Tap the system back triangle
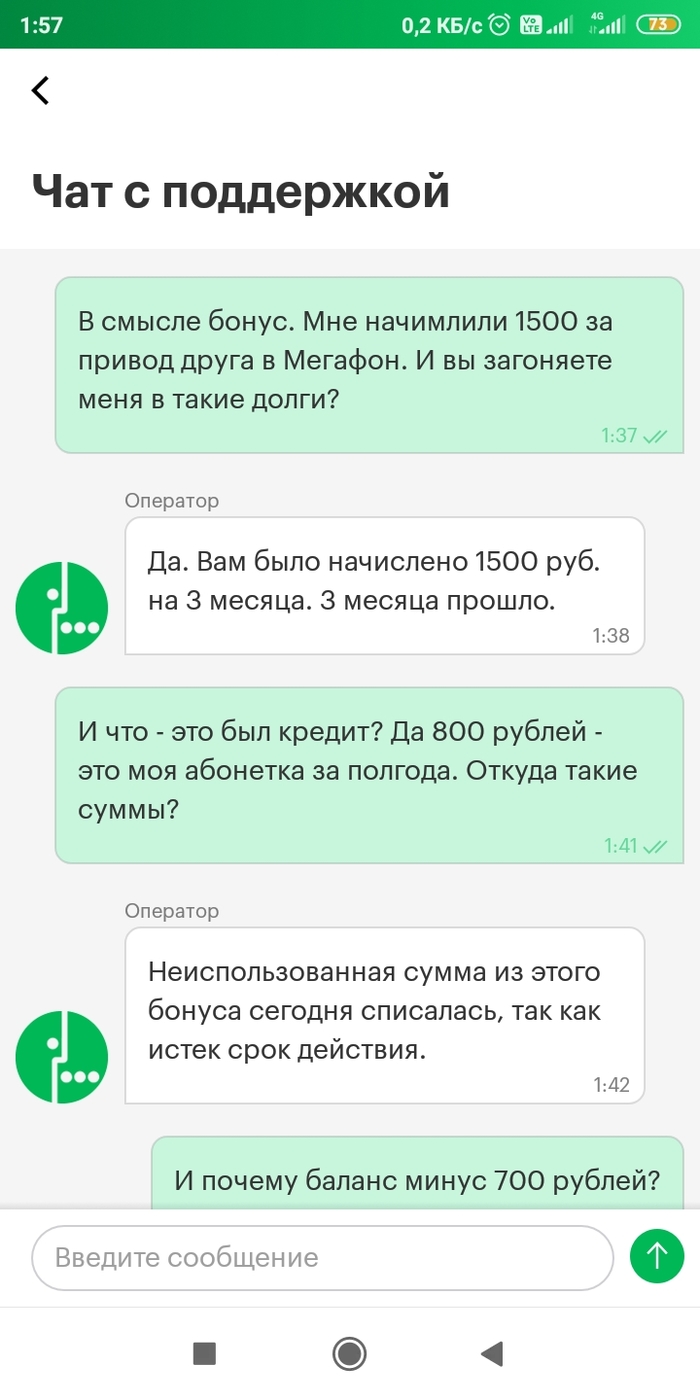700x1400 pixels. [x=491, y=1354]
